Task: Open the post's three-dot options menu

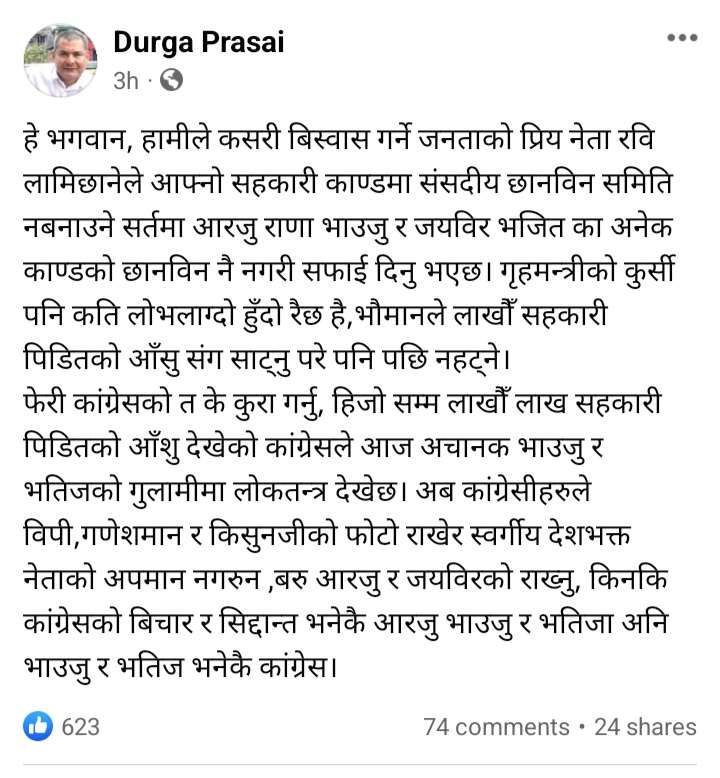Action: (681, 39)
